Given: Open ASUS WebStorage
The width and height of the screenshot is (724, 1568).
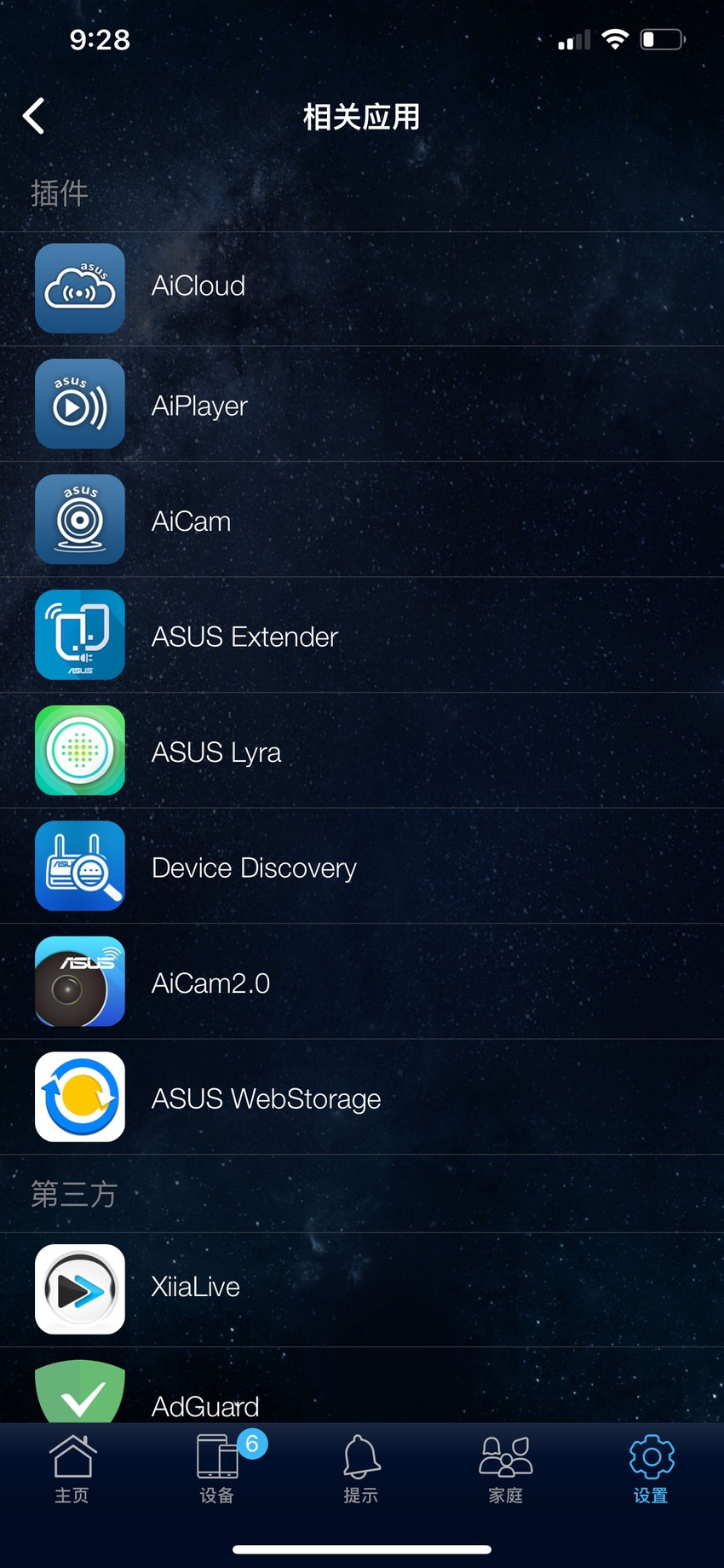Looking at the screenshot, I should [362, 1097].
